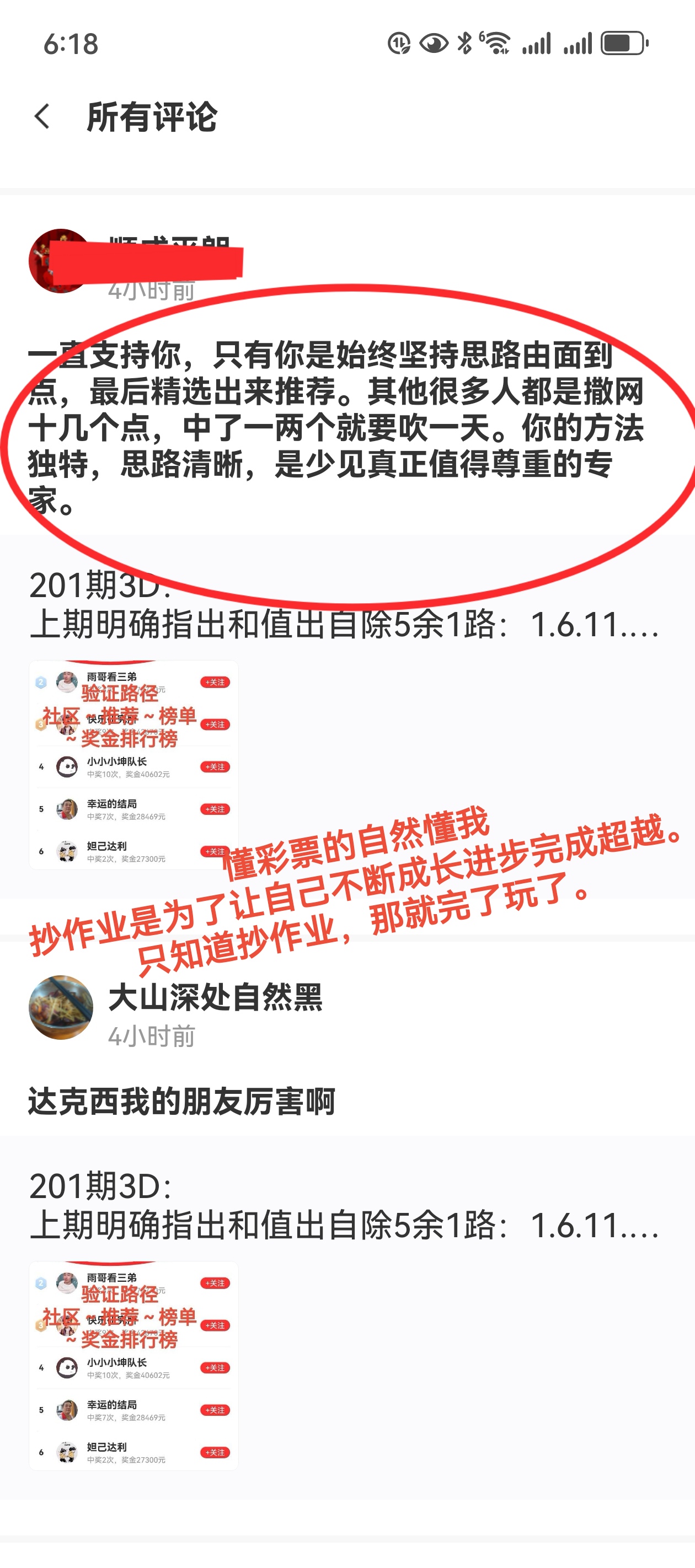
Task: Tap the mobile signal bars icon
Action: pos(536,42)
